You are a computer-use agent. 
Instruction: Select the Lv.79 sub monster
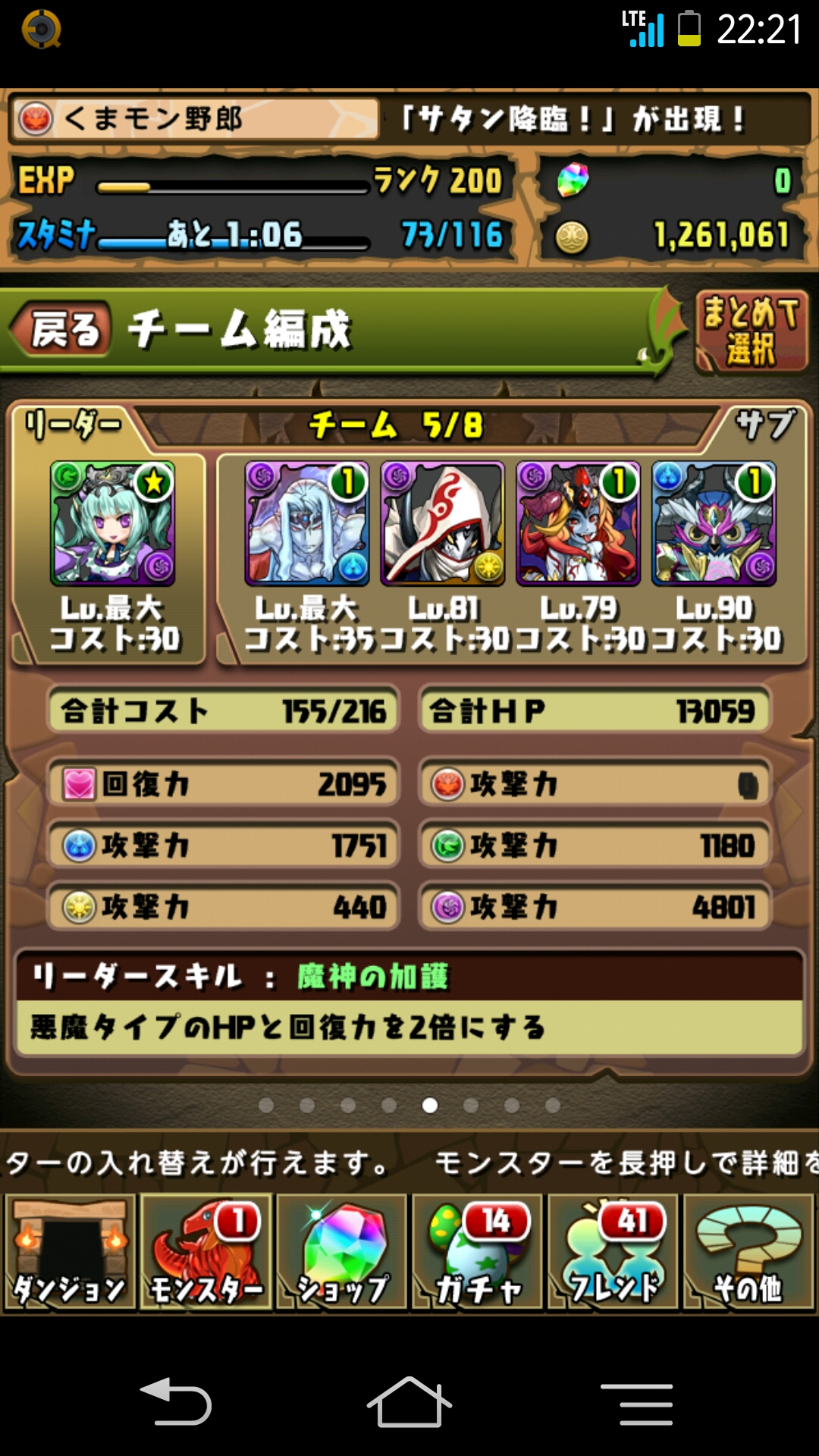click(x=579, y=524)
